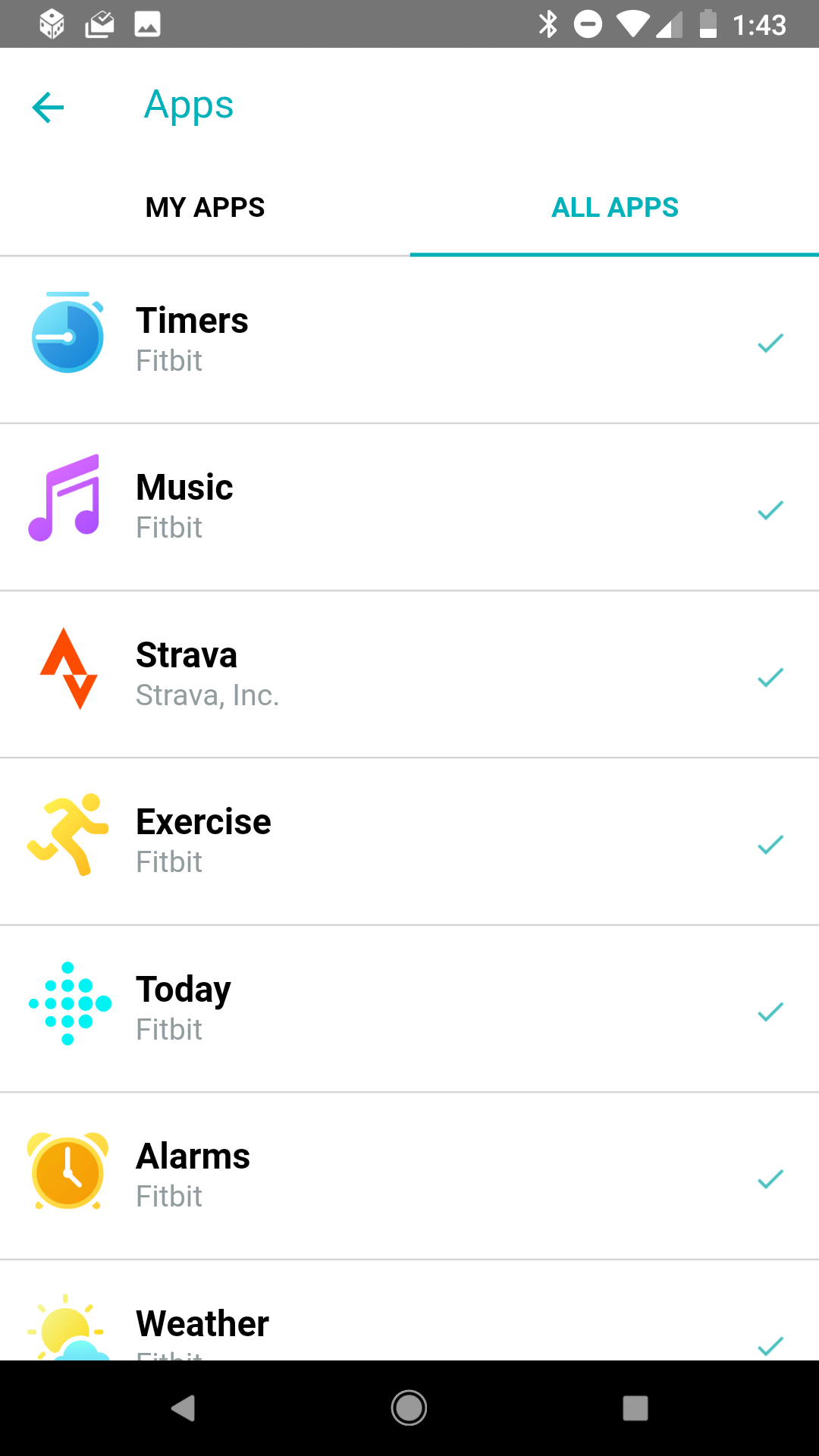The width and height of the screenshot is (819, 1456).
Task: Open the Exercise app entry
Action: click(x=409, y=842)
